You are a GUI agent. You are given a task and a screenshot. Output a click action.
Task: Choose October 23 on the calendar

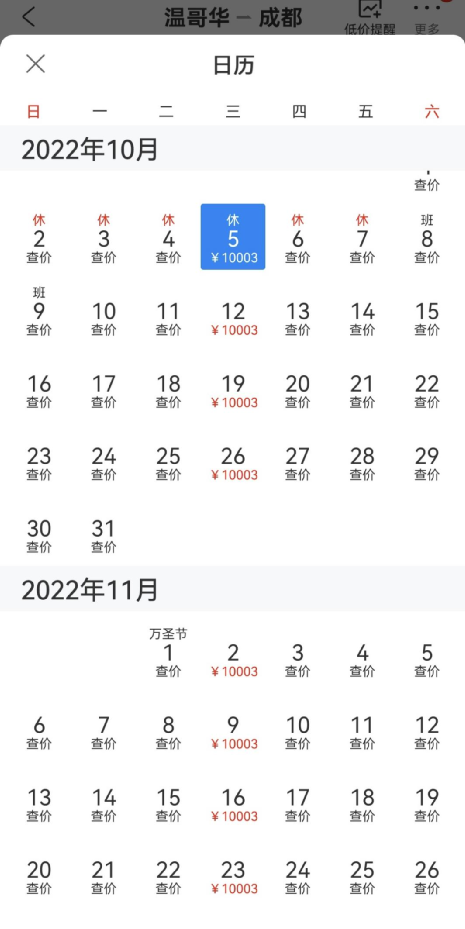tap(39, 463)
